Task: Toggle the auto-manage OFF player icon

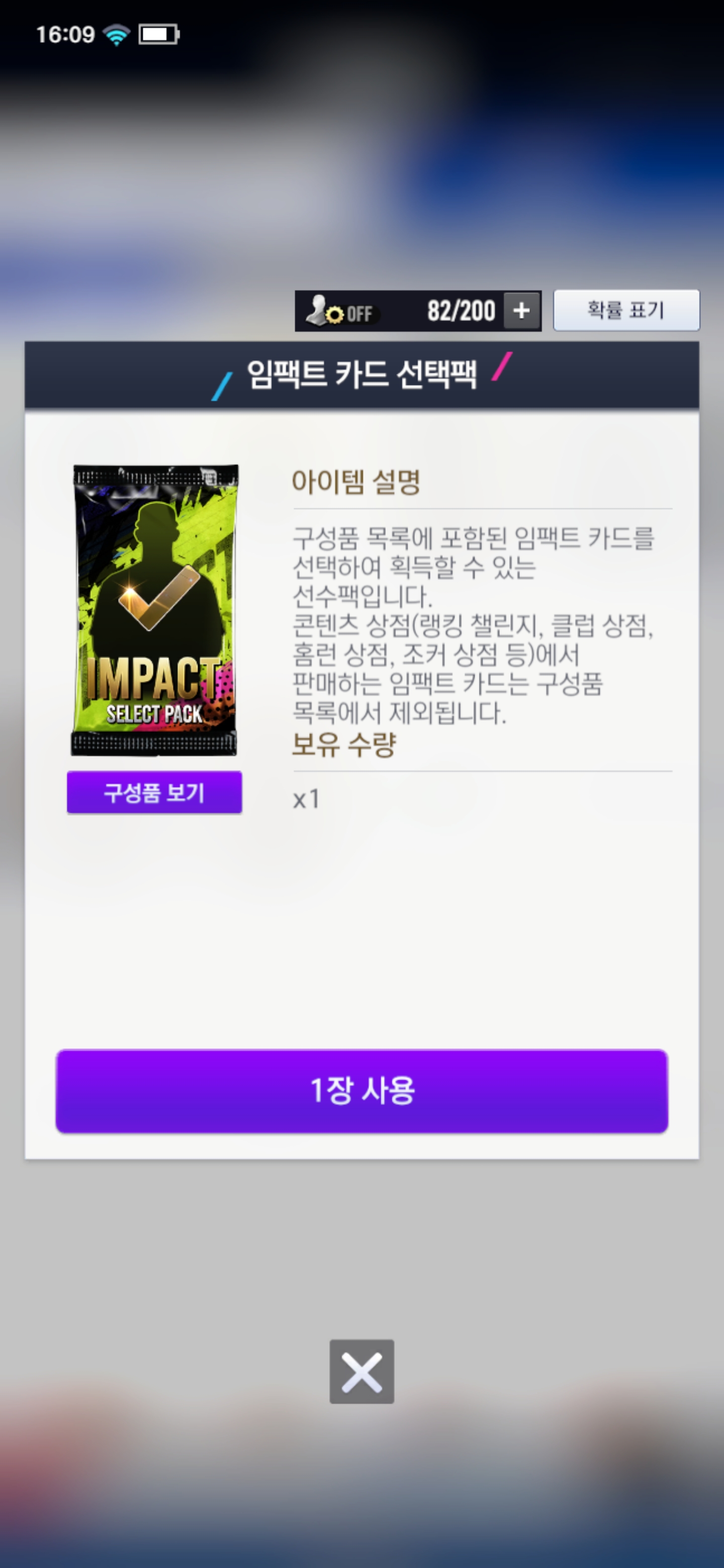Action: (341, 312)
